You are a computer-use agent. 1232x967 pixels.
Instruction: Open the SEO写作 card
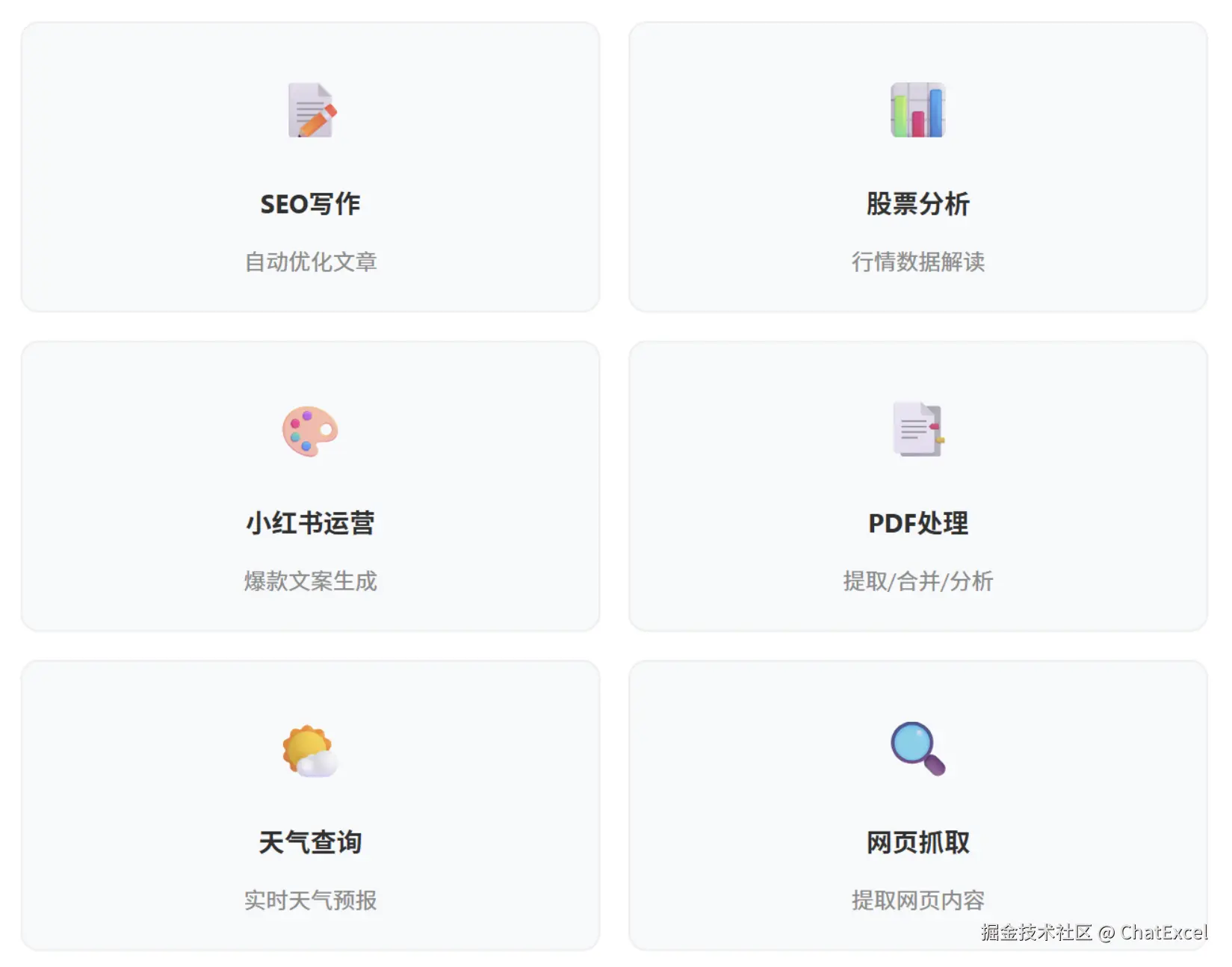310,167
